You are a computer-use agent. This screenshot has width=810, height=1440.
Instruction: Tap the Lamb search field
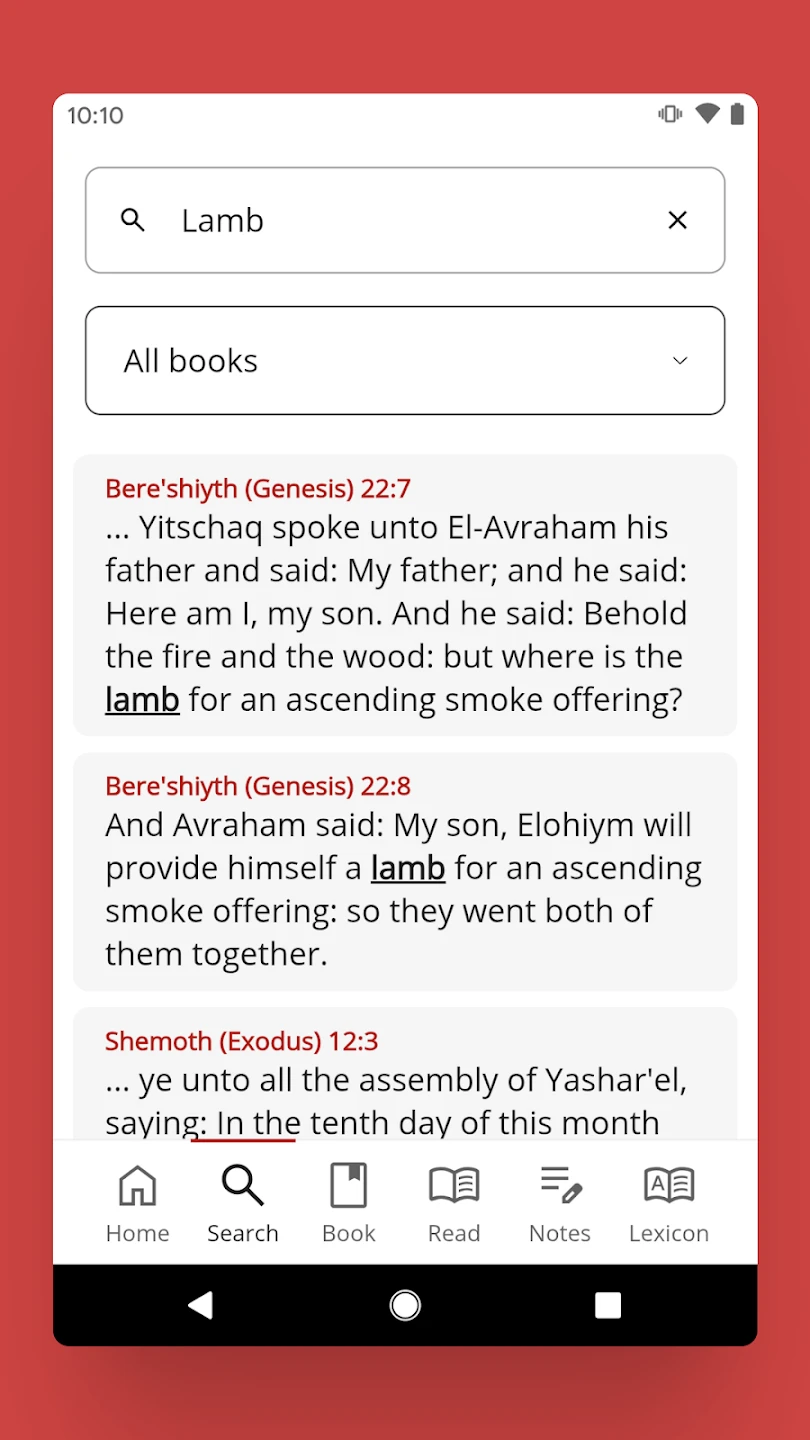405,220
